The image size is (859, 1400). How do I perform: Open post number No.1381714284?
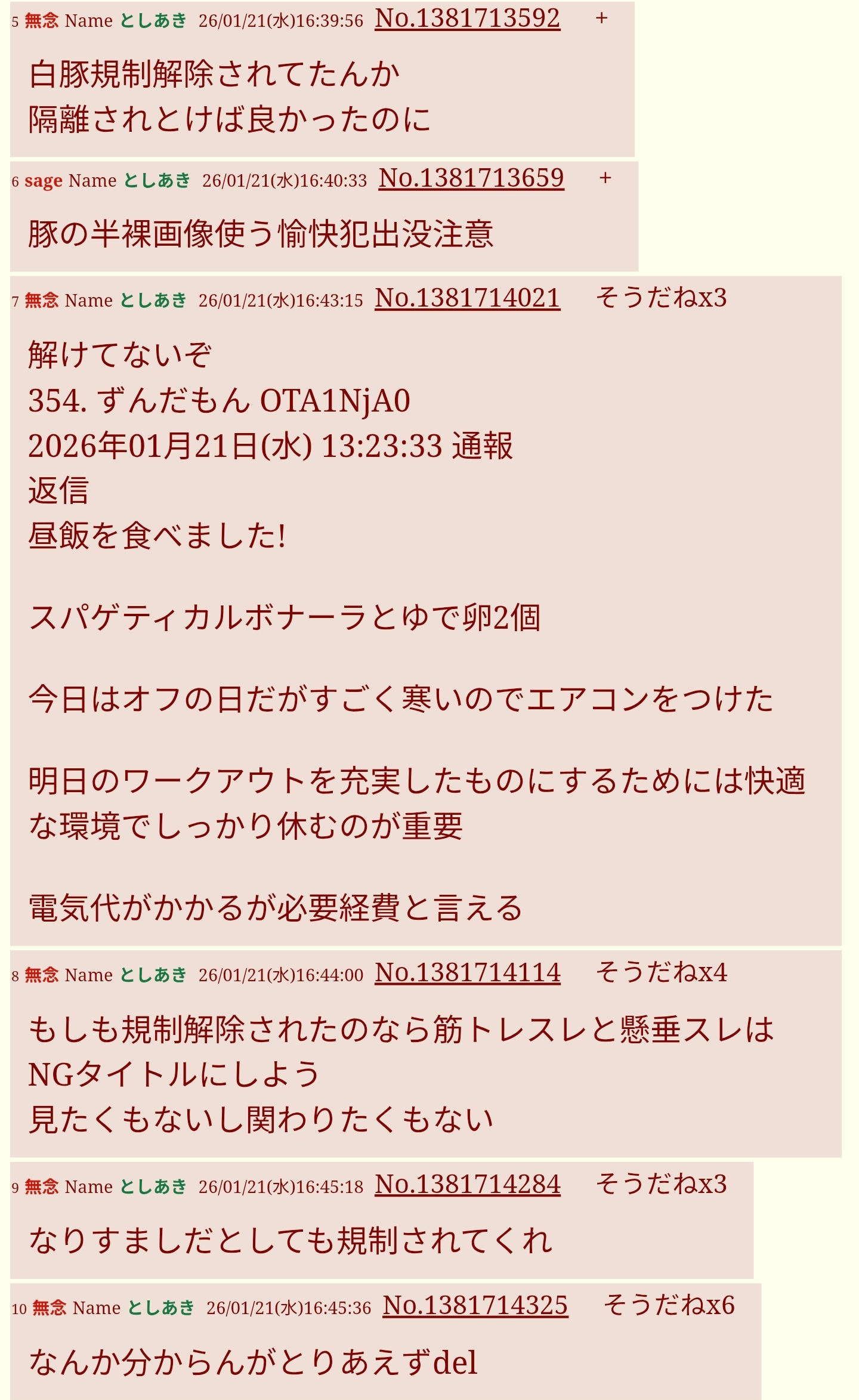pyautogui.click(x=467, y=1184)
